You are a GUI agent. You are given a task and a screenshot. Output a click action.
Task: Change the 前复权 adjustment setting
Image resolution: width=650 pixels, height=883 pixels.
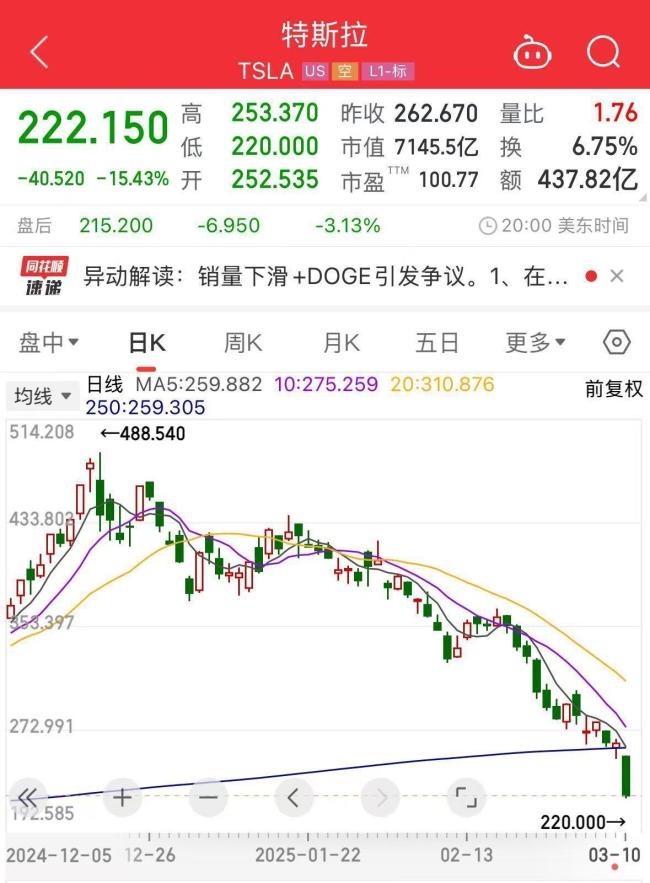614,389
